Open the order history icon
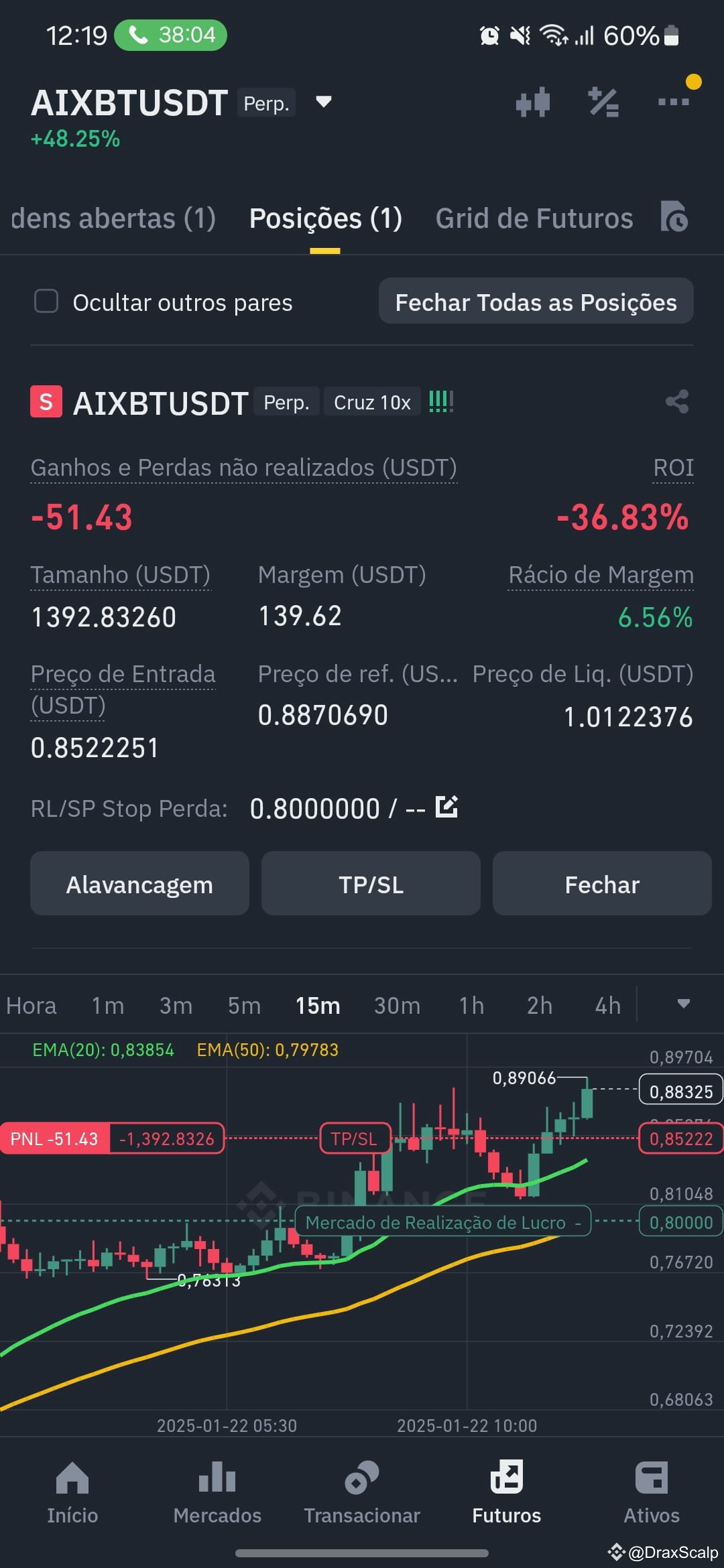 (x=674, y=217)
